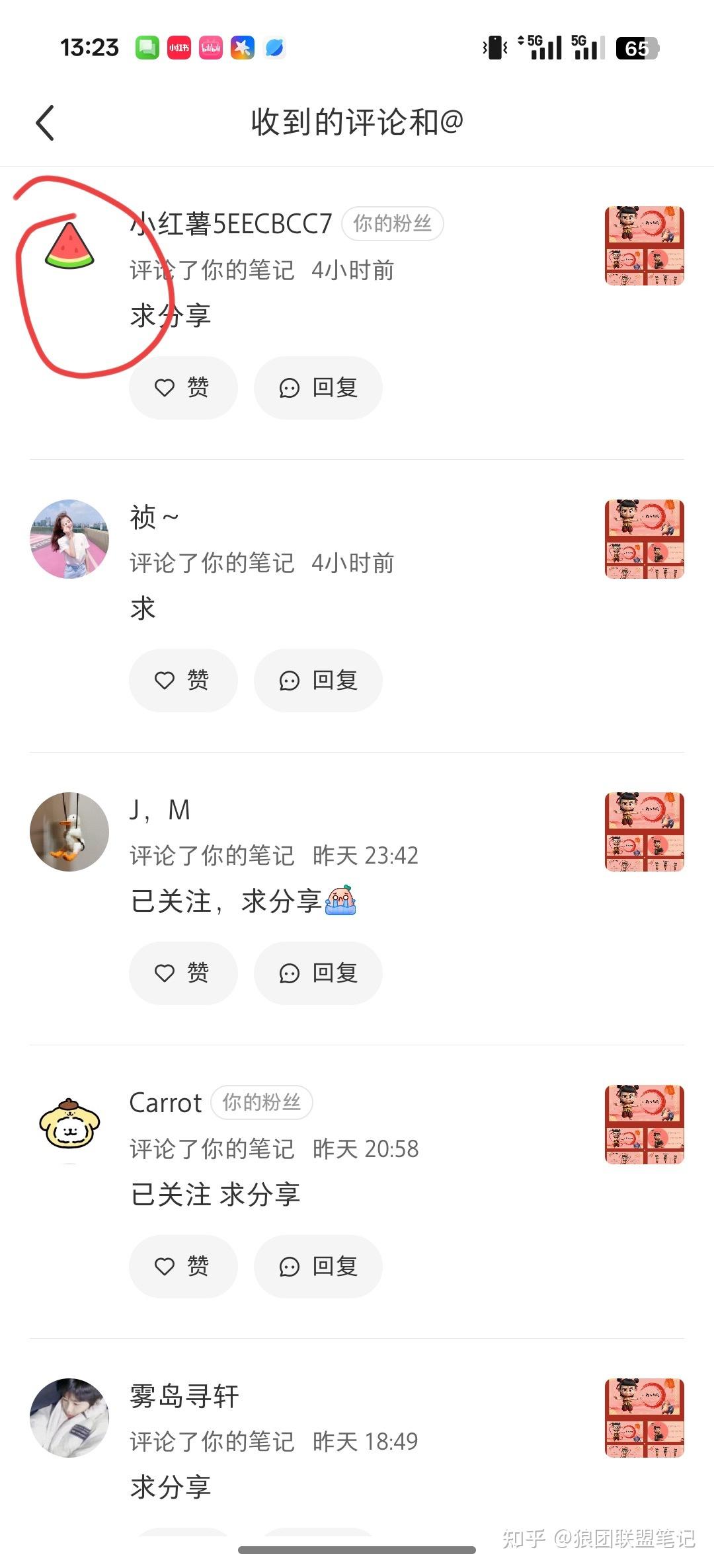The image size is (714, 1568).
Task: Like the comment from 祯~
Action: (x=182, y=680)
